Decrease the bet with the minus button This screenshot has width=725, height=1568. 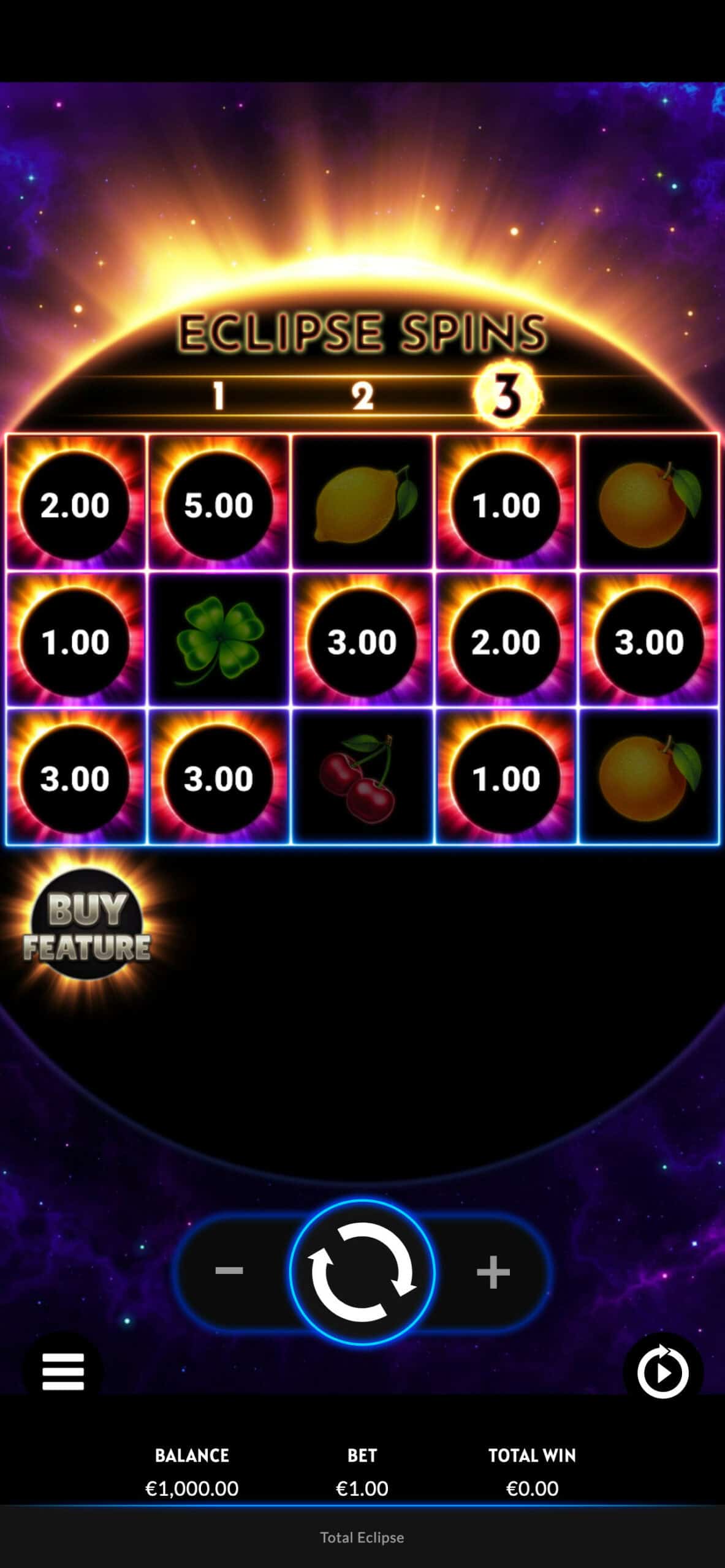point(229,1272)
